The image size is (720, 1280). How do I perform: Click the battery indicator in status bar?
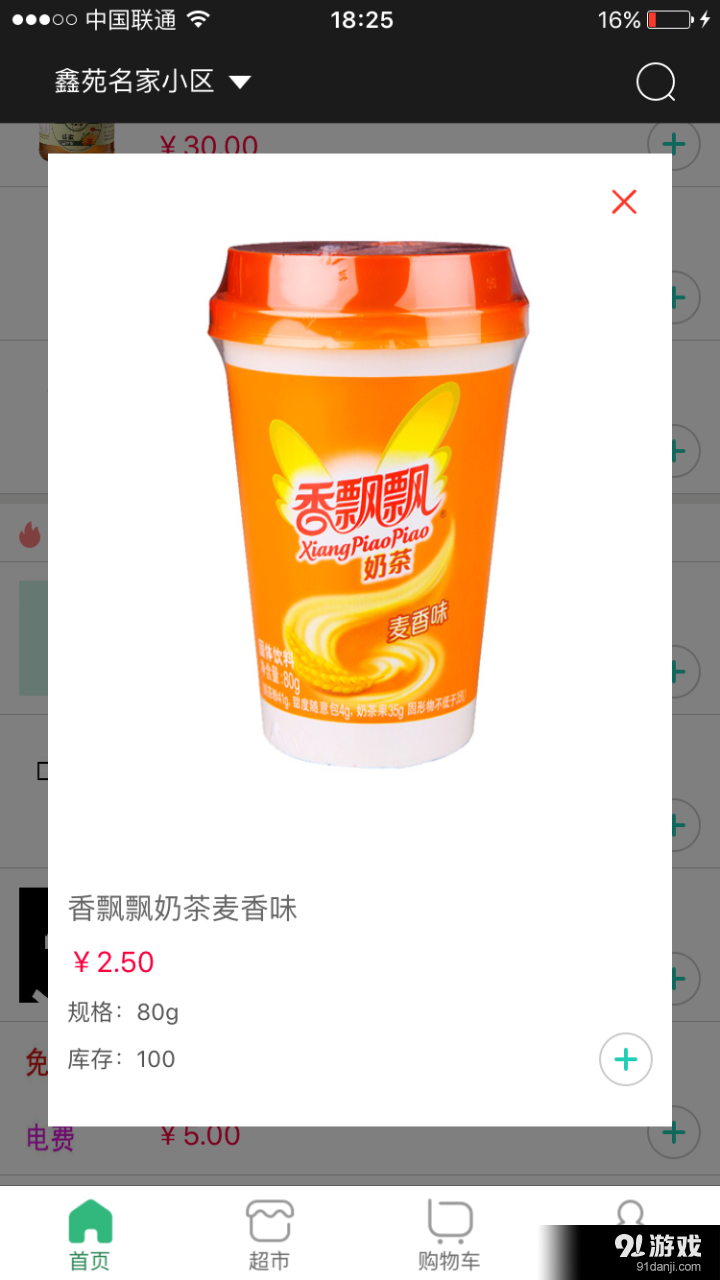tap(666, 18)
